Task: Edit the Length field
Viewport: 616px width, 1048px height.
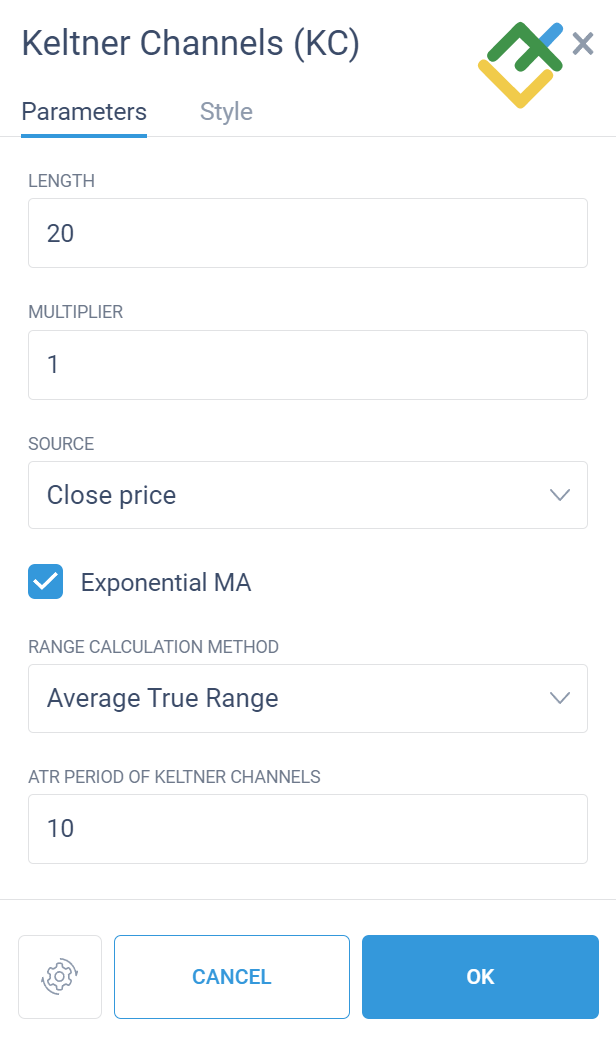Action: [308, 233]
